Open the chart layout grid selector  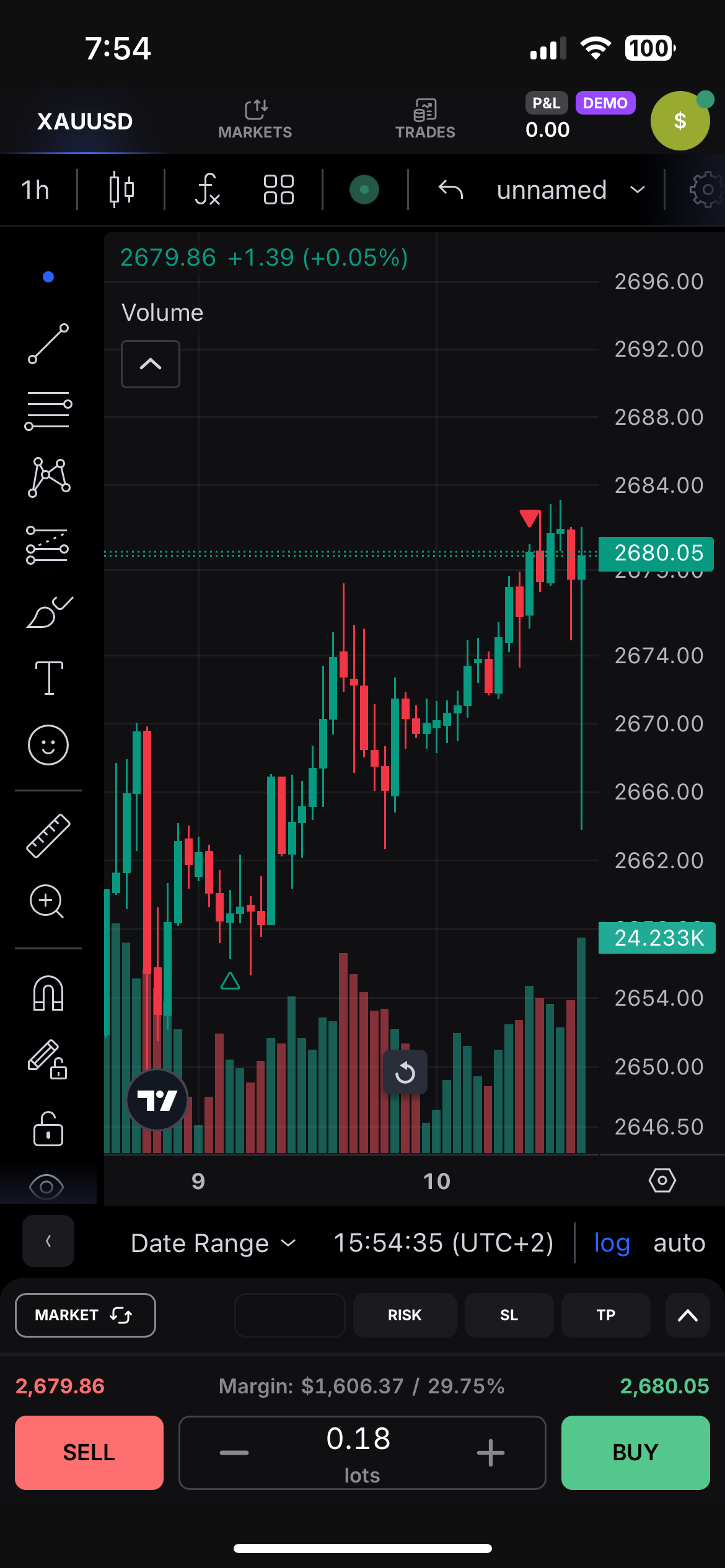(278, 189)
